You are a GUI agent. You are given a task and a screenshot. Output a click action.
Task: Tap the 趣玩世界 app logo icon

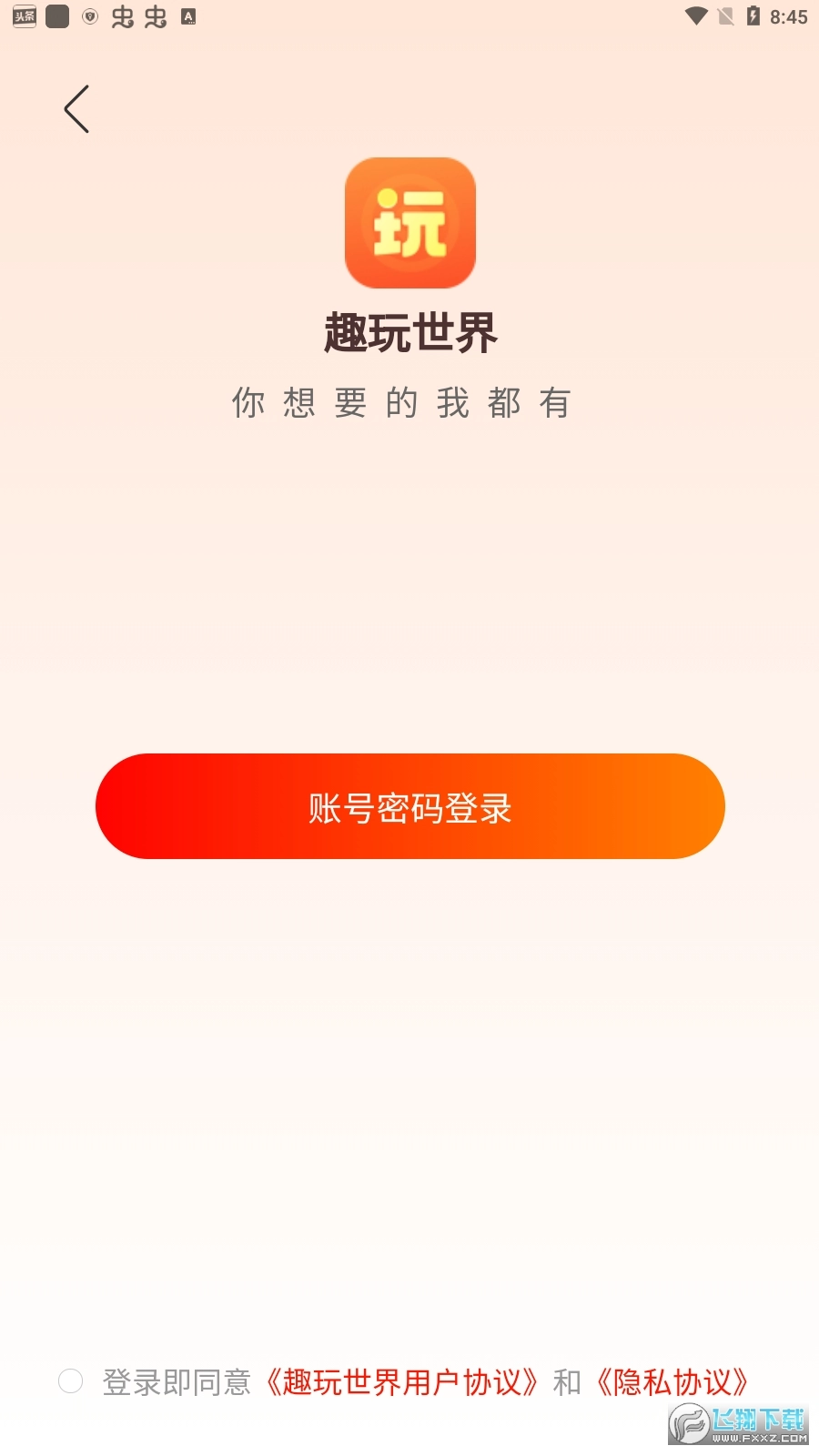point(409,223)
